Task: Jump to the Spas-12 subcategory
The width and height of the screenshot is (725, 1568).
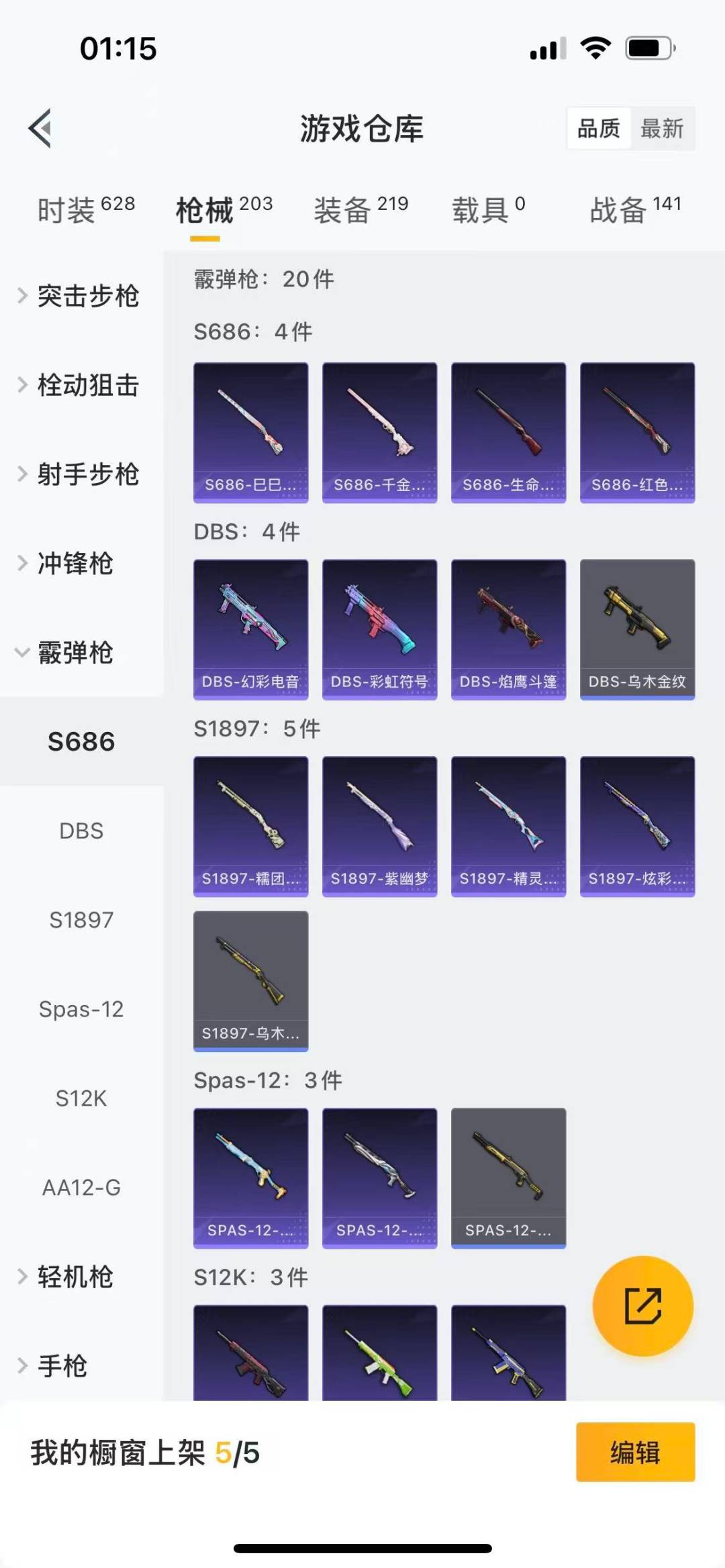Action: 81,1009
